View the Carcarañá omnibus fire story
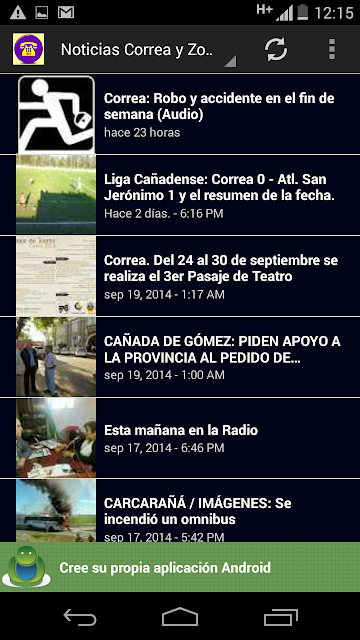 click(x=180, y=510)
